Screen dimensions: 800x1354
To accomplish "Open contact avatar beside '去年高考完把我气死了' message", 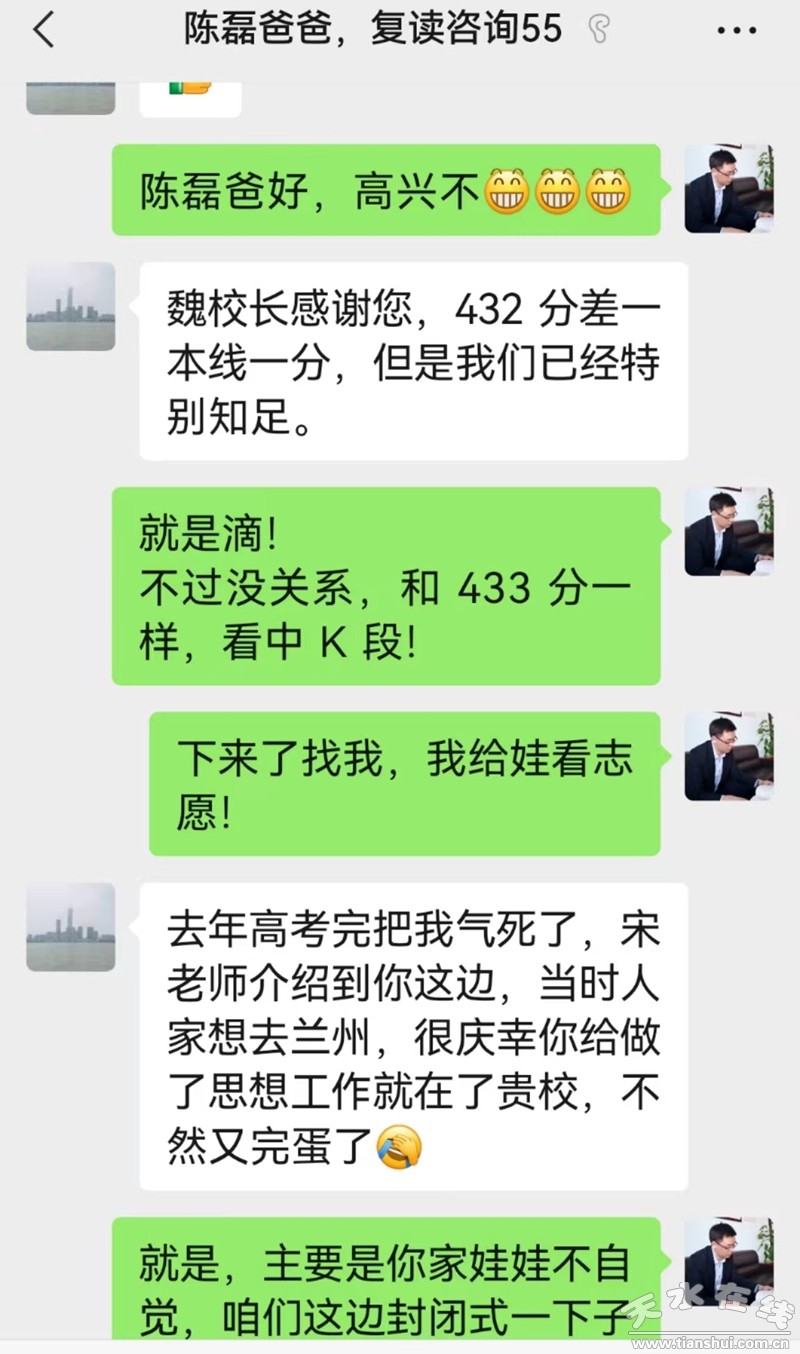I will point(70,927).
